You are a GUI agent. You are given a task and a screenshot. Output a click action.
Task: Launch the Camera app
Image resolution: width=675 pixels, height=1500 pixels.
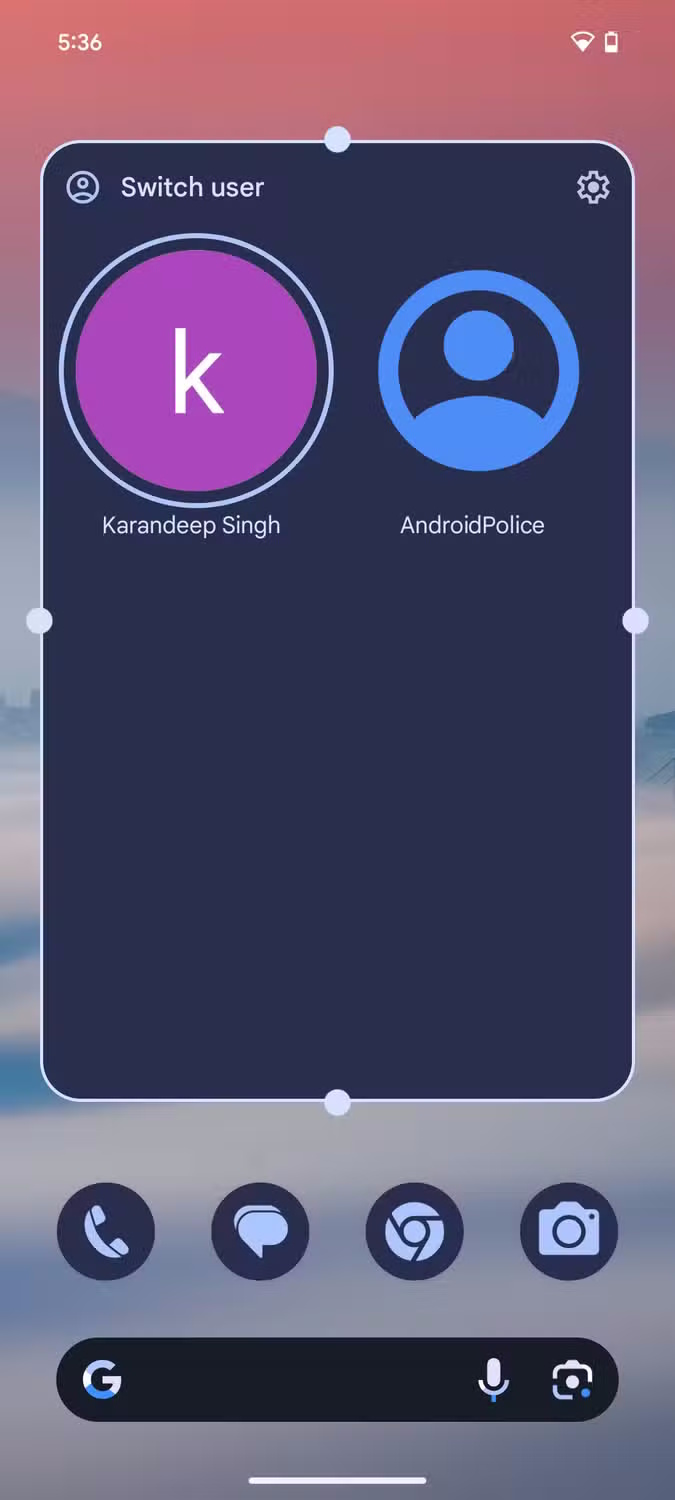click(x=569, y=1231)
